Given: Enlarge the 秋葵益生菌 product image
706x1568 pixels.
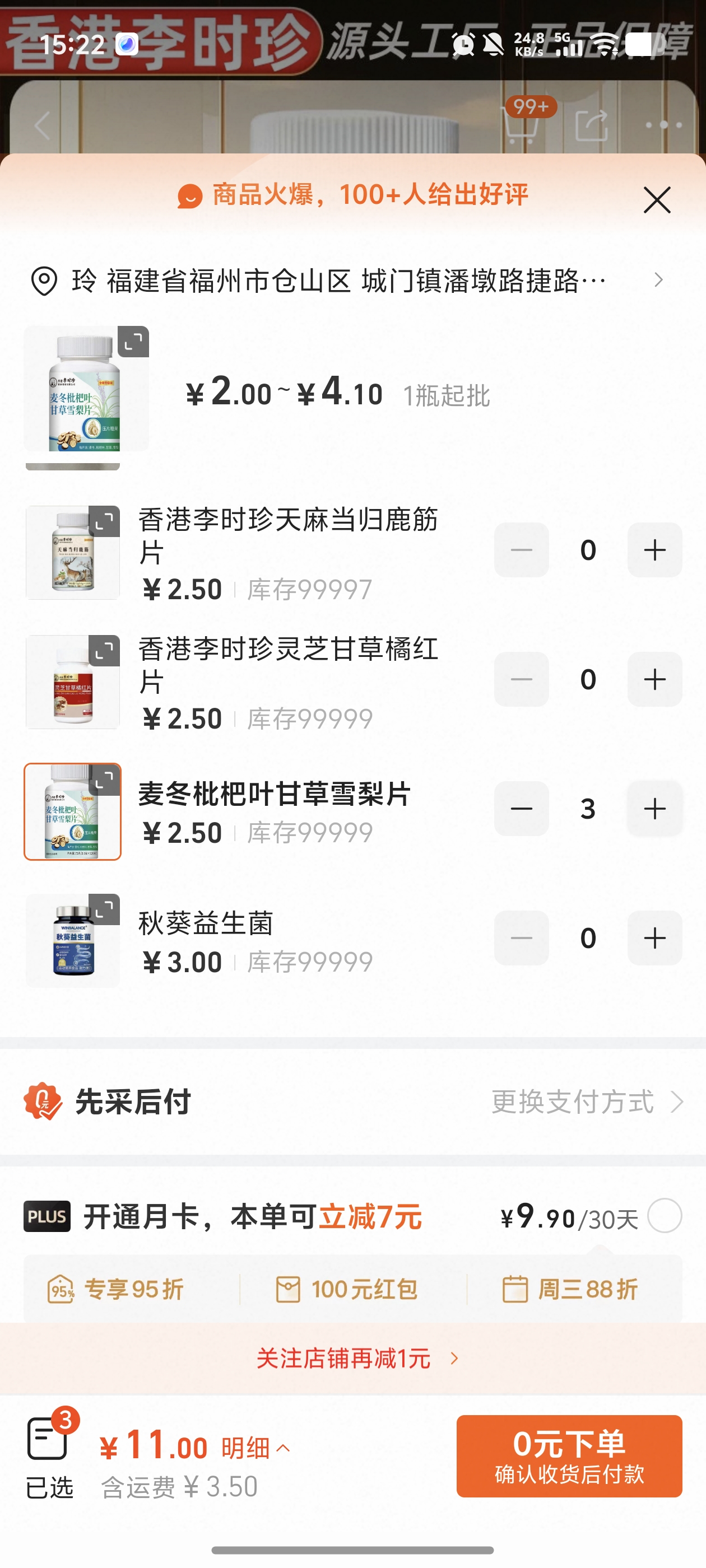Looking at the screenshot, I should 104,909.
